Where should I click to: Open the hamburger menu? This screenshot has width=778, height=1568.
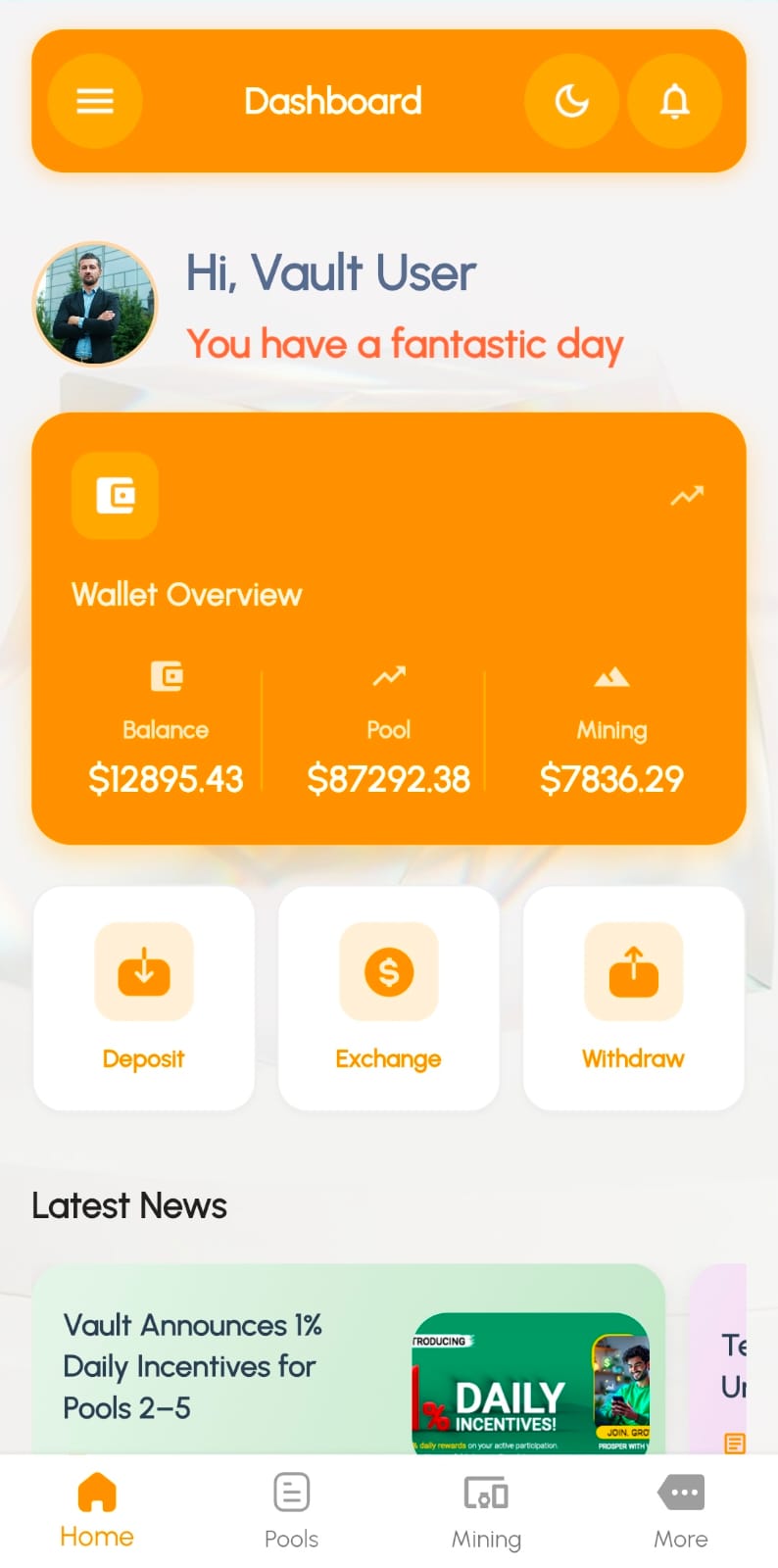(94, 100)
